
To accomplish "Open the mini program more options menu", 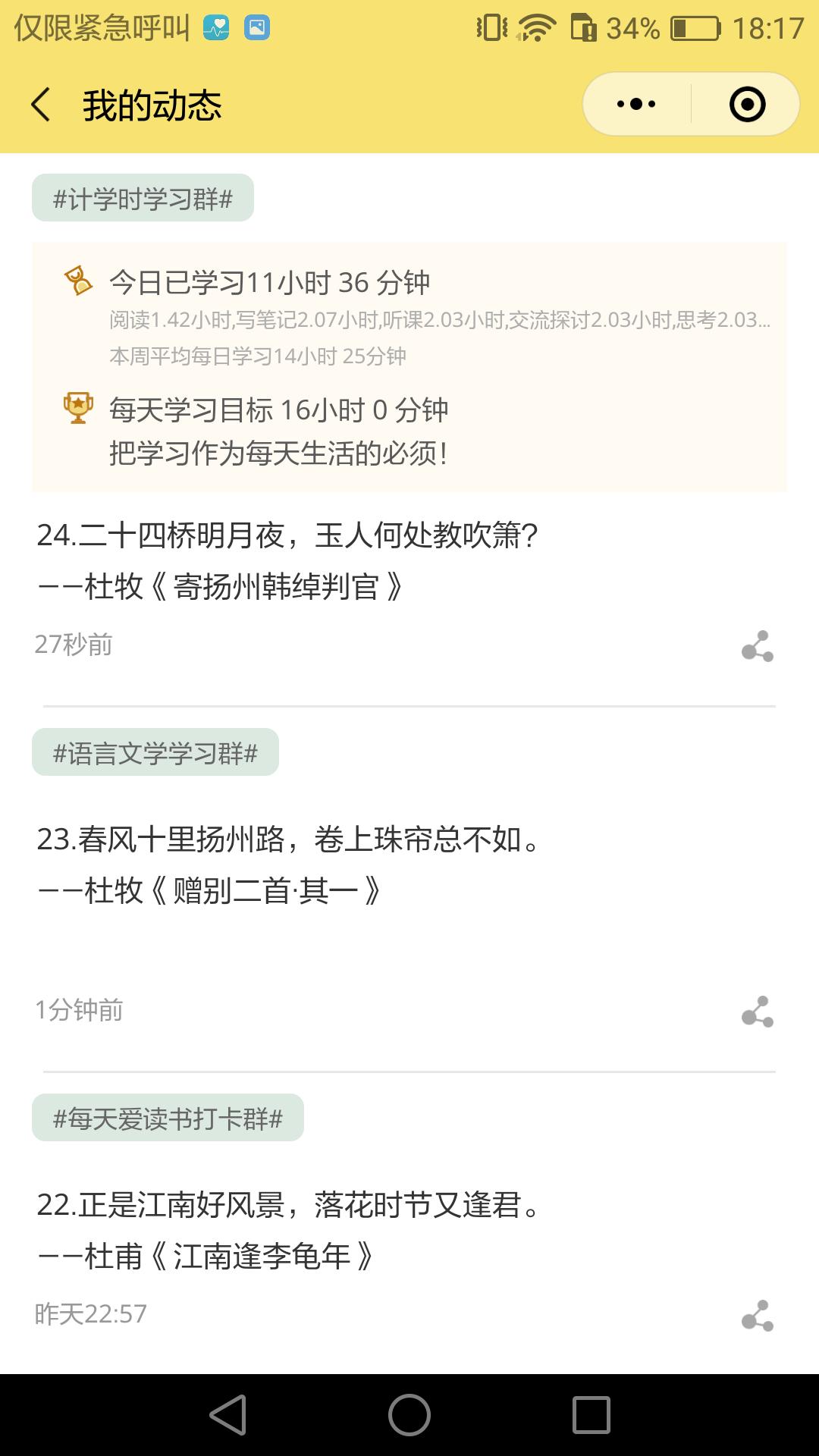I will coord(636,105).
